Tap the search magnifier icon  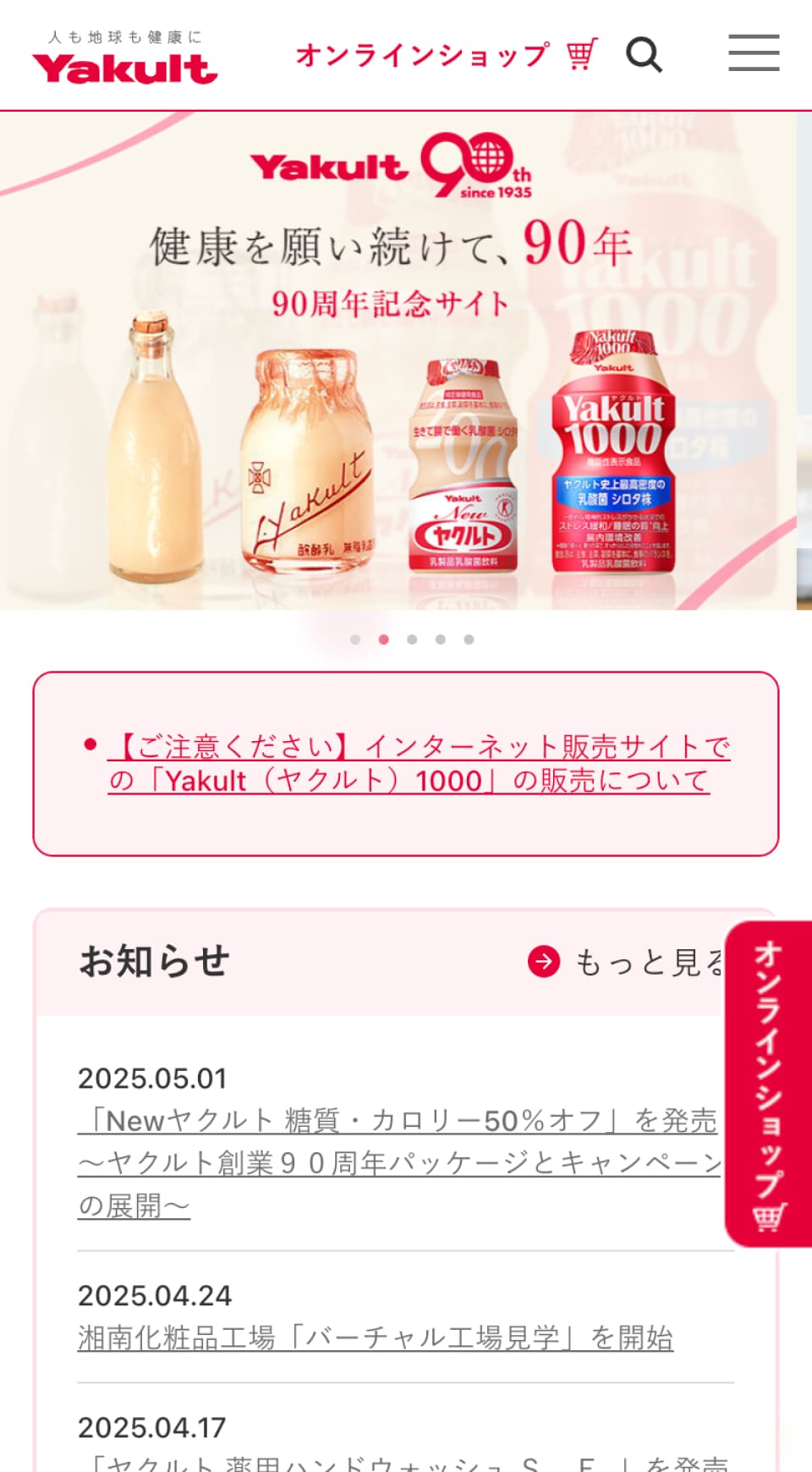pyautogui.click(x=644, y=55)
